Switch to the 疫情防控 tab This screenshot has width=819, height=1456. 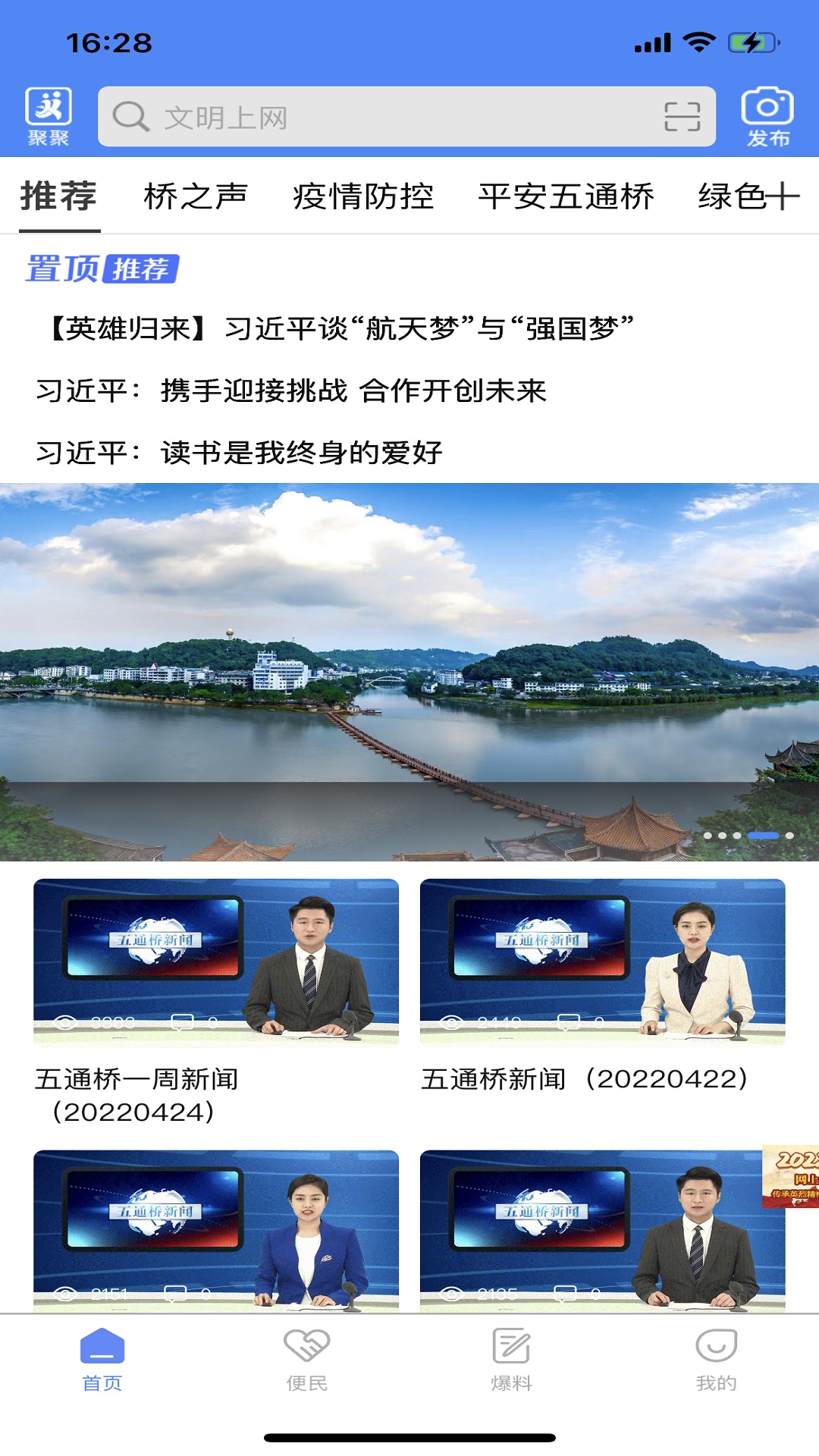click(x=362, y=196)
